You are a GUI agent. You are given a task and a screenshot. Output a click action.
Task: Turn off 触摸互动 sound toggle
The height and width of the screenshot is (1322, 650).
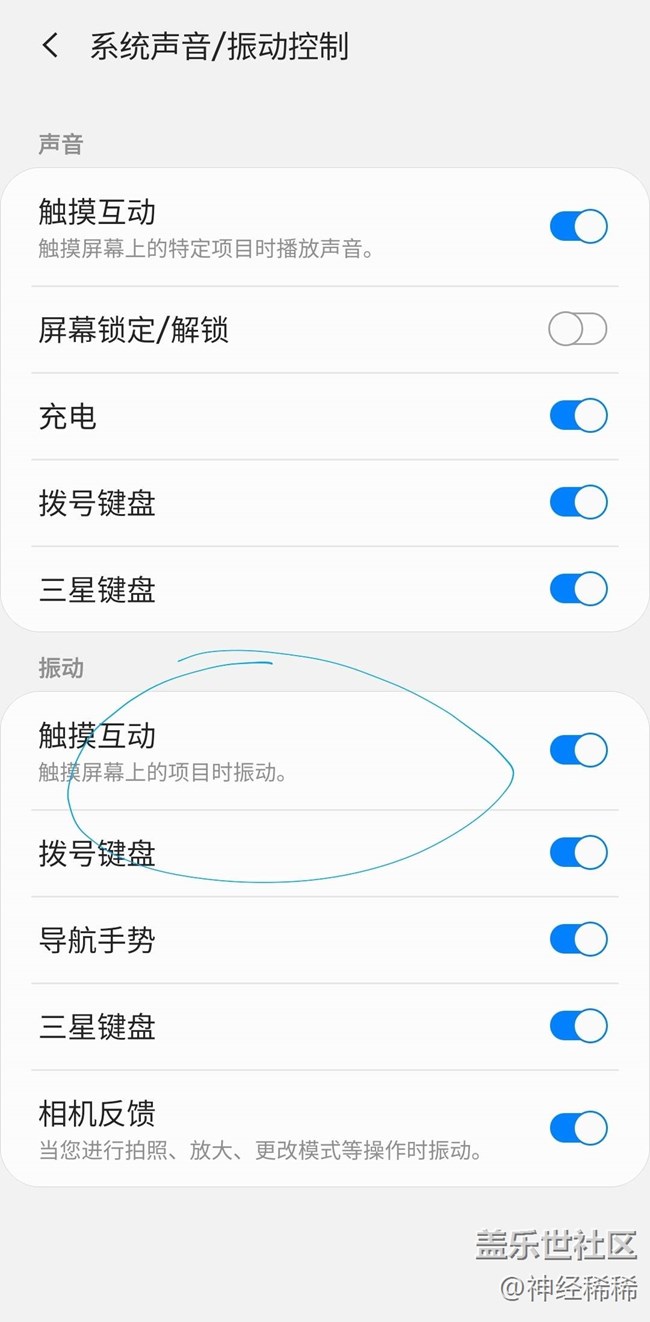[x=578, y=226]
